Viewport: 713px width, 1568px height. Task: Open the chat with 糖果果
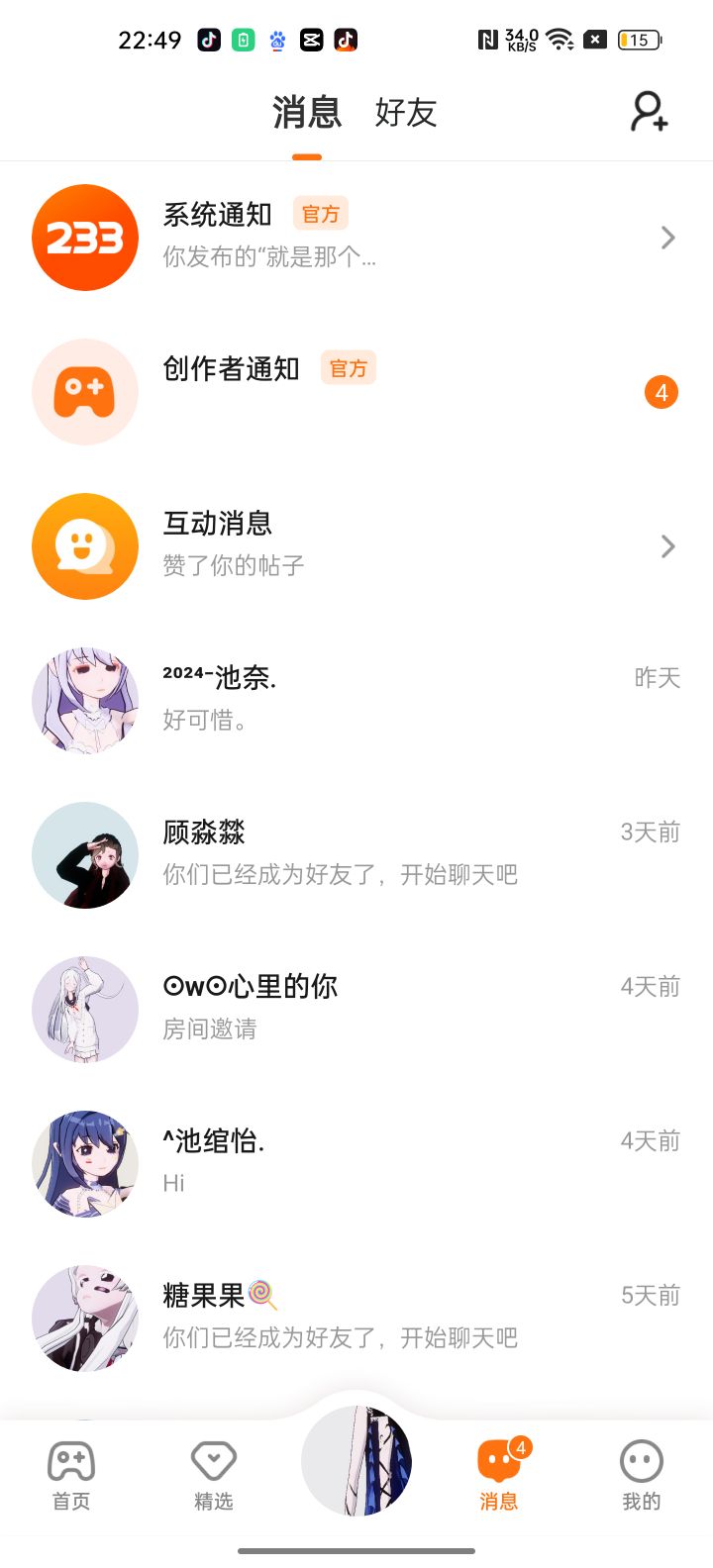(356, 1319)
